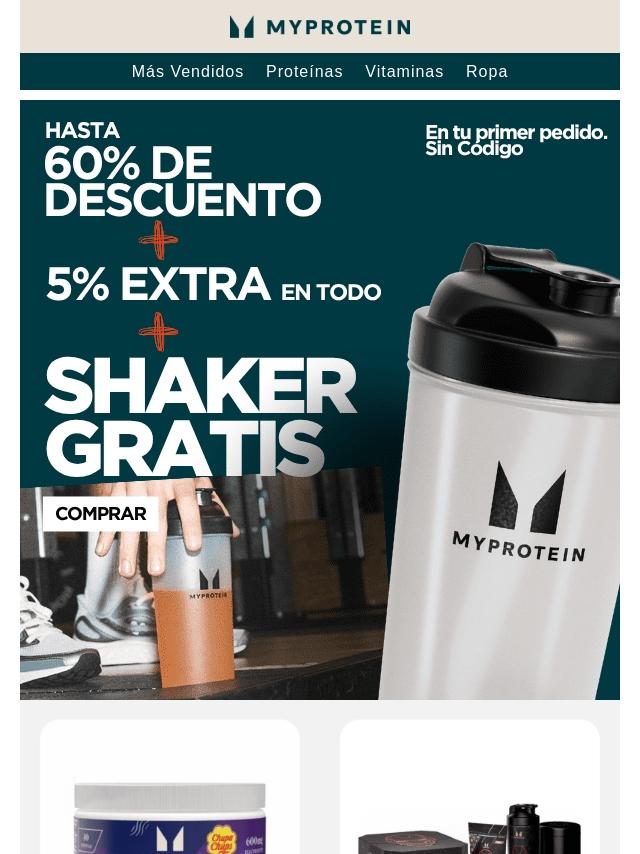Viewport: 640px width, 854px height.
Task: Open the Vitaminas category
Action: (x=404, y=71)
